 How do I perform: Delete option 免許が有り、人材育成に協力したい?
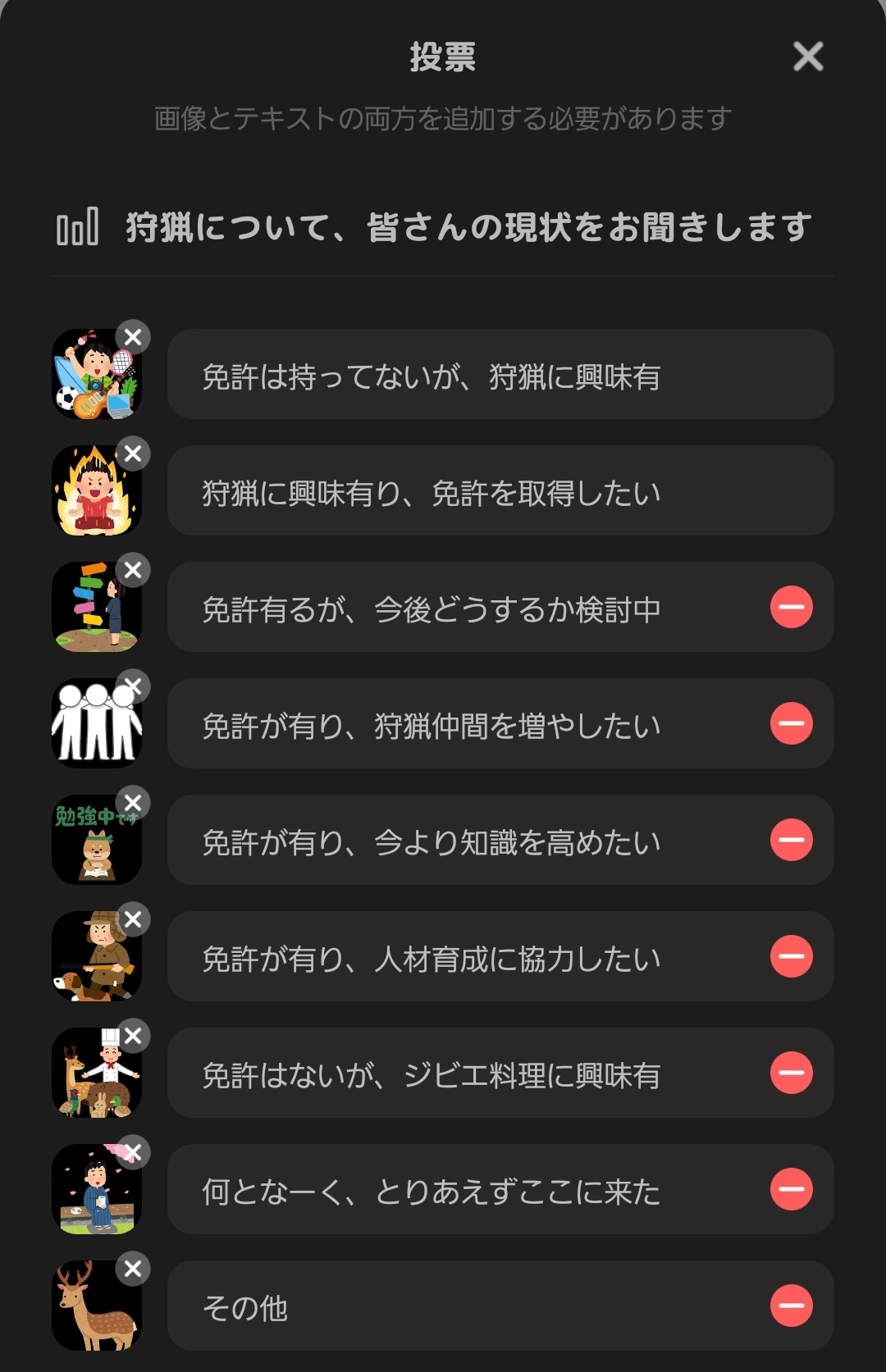pyautogui.click(x=792, y=957)
